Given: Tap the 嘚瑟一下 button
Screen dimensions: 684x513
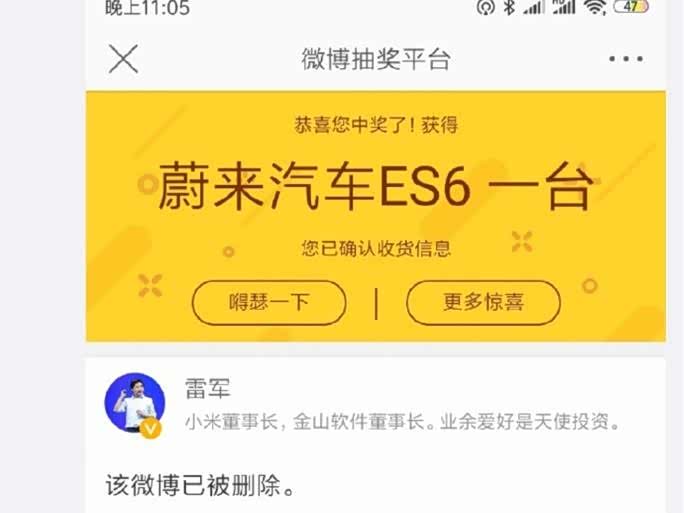Looking at the screenshot, I should [269, 302].
